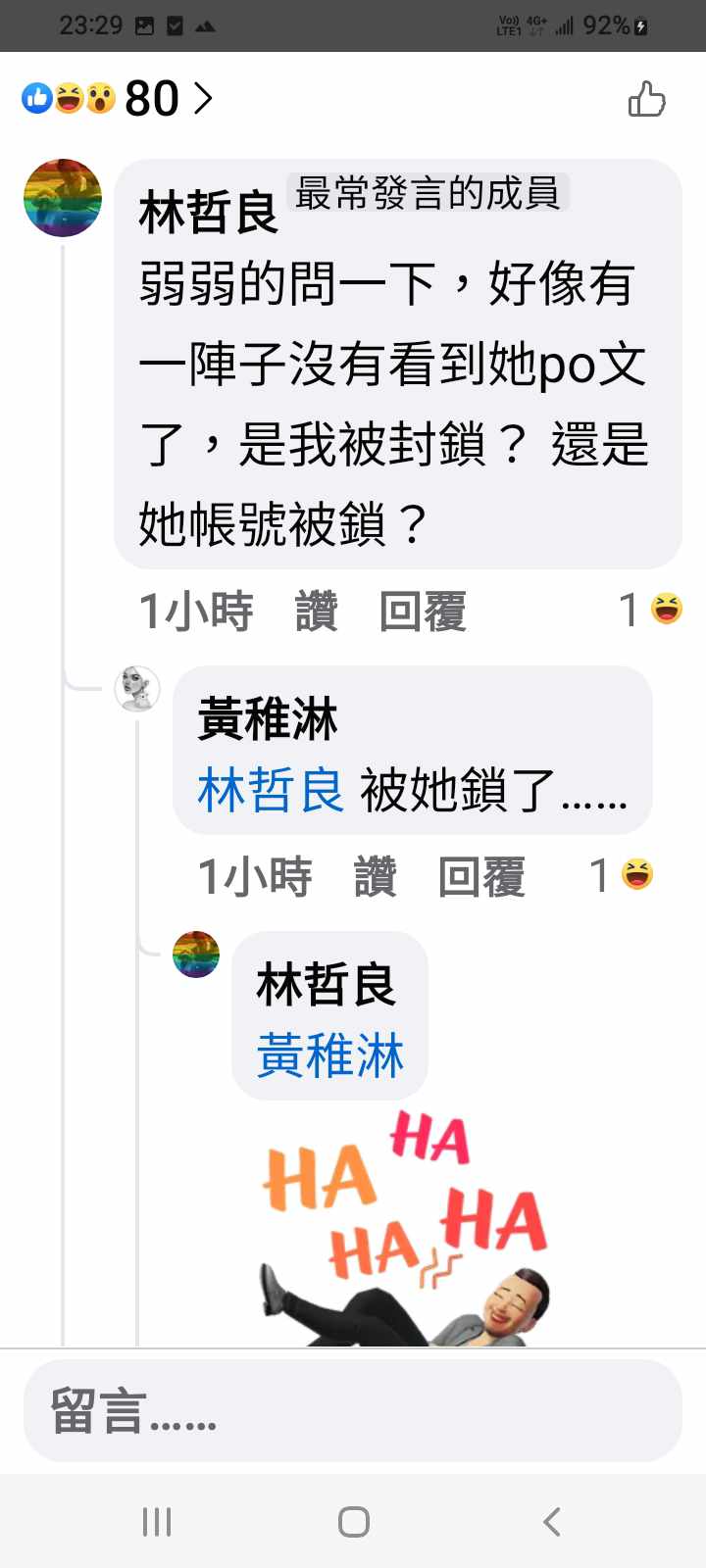Open the 林哲良 mention in 黃稚淋's reply

tap(271, 791)
